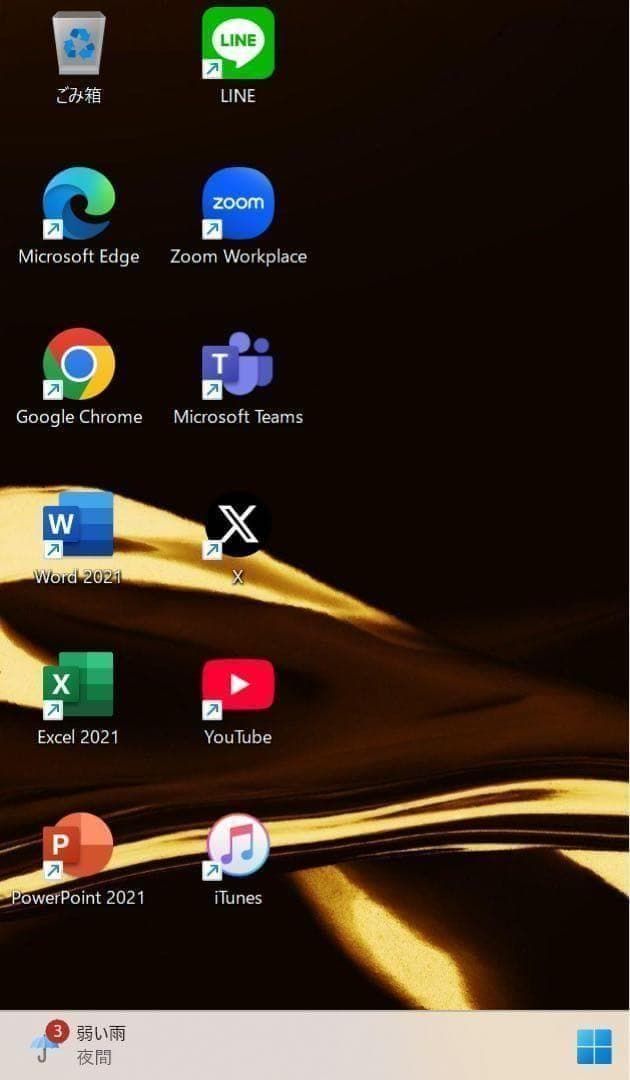Open Google Chrome
630x1080 pixels.
[78, 364]
